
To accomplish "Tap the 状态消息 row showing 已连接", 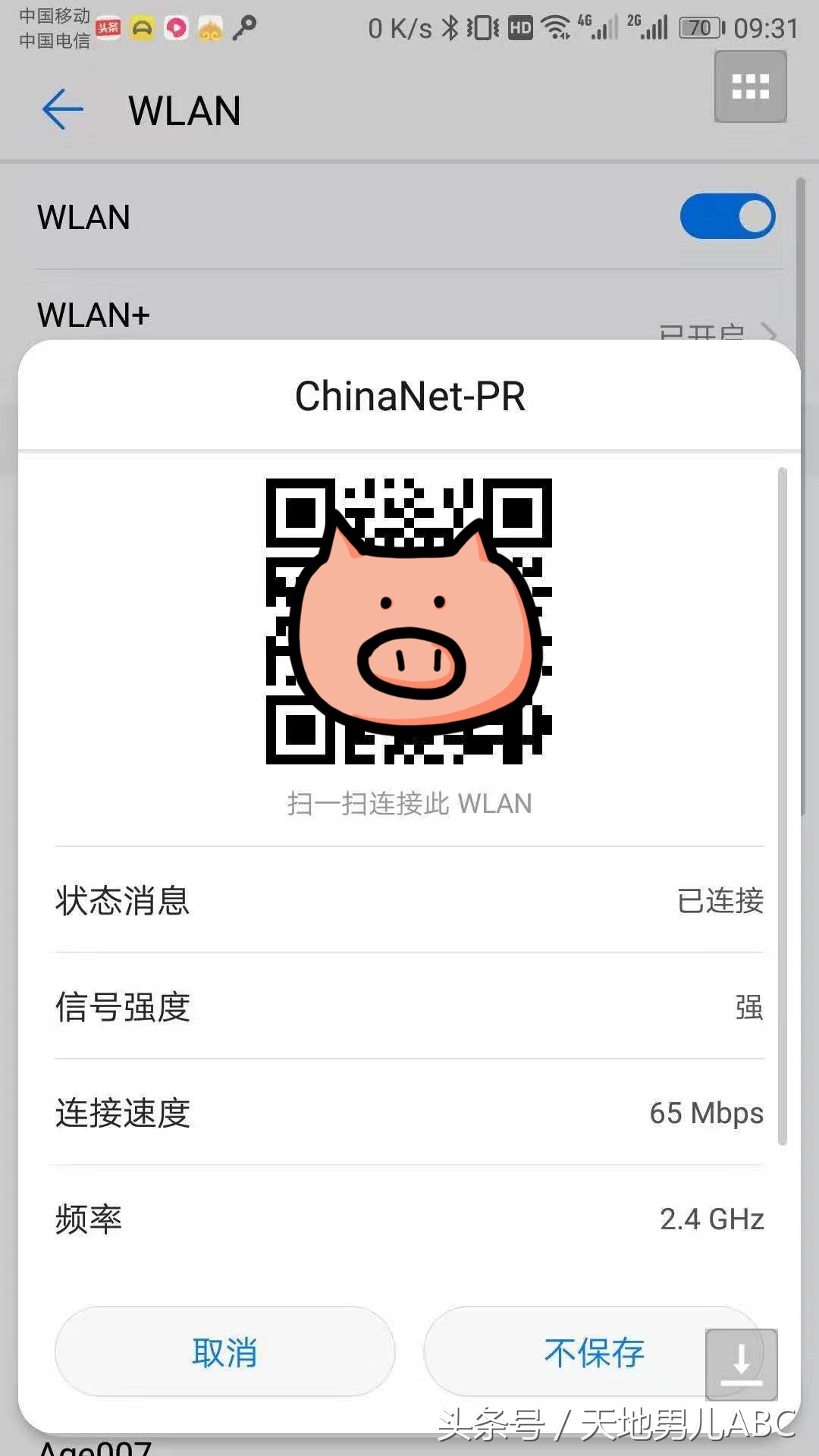I will 409,901.
